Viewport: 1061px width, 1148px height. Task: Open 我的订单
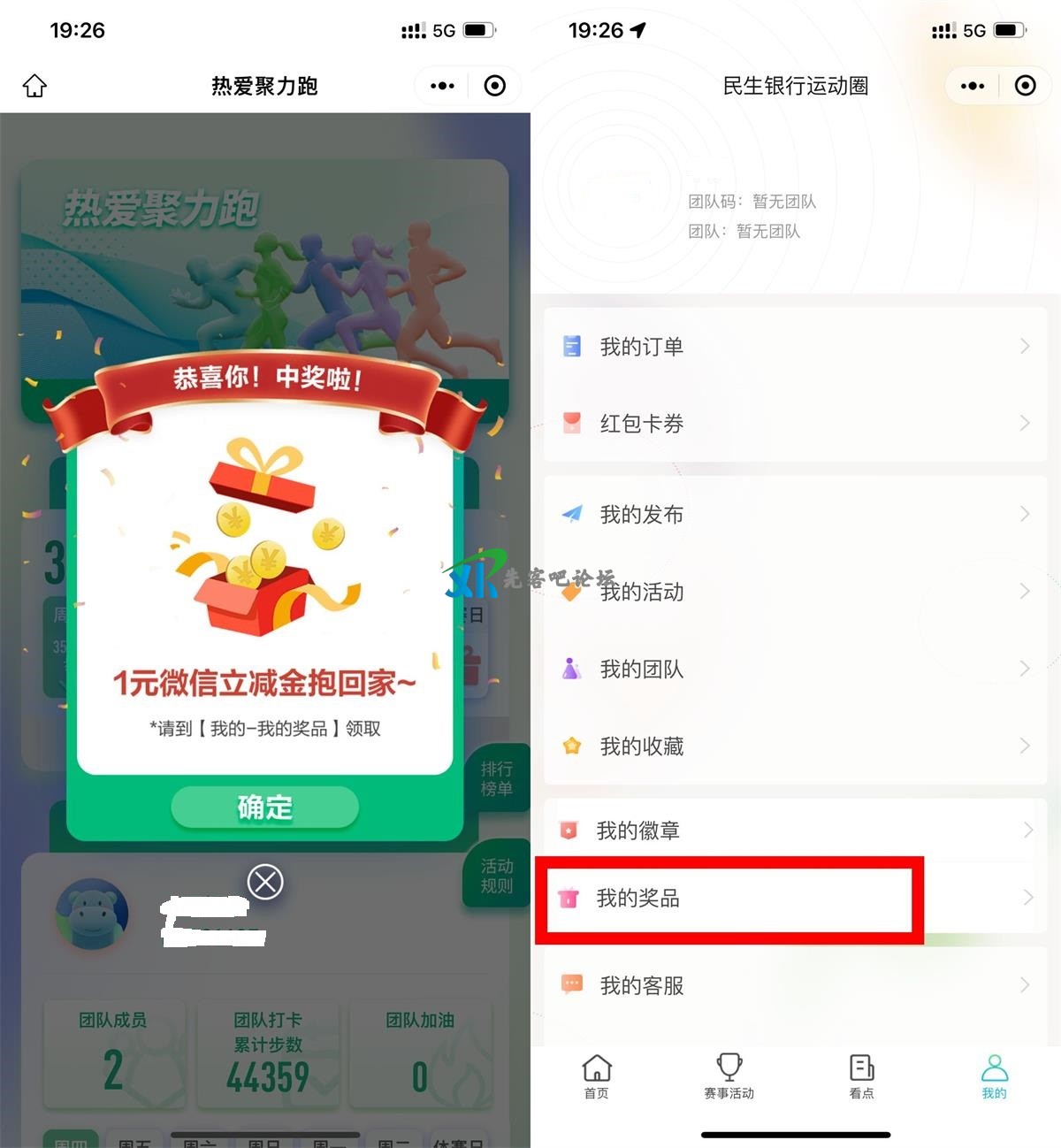tap(794, 347)
